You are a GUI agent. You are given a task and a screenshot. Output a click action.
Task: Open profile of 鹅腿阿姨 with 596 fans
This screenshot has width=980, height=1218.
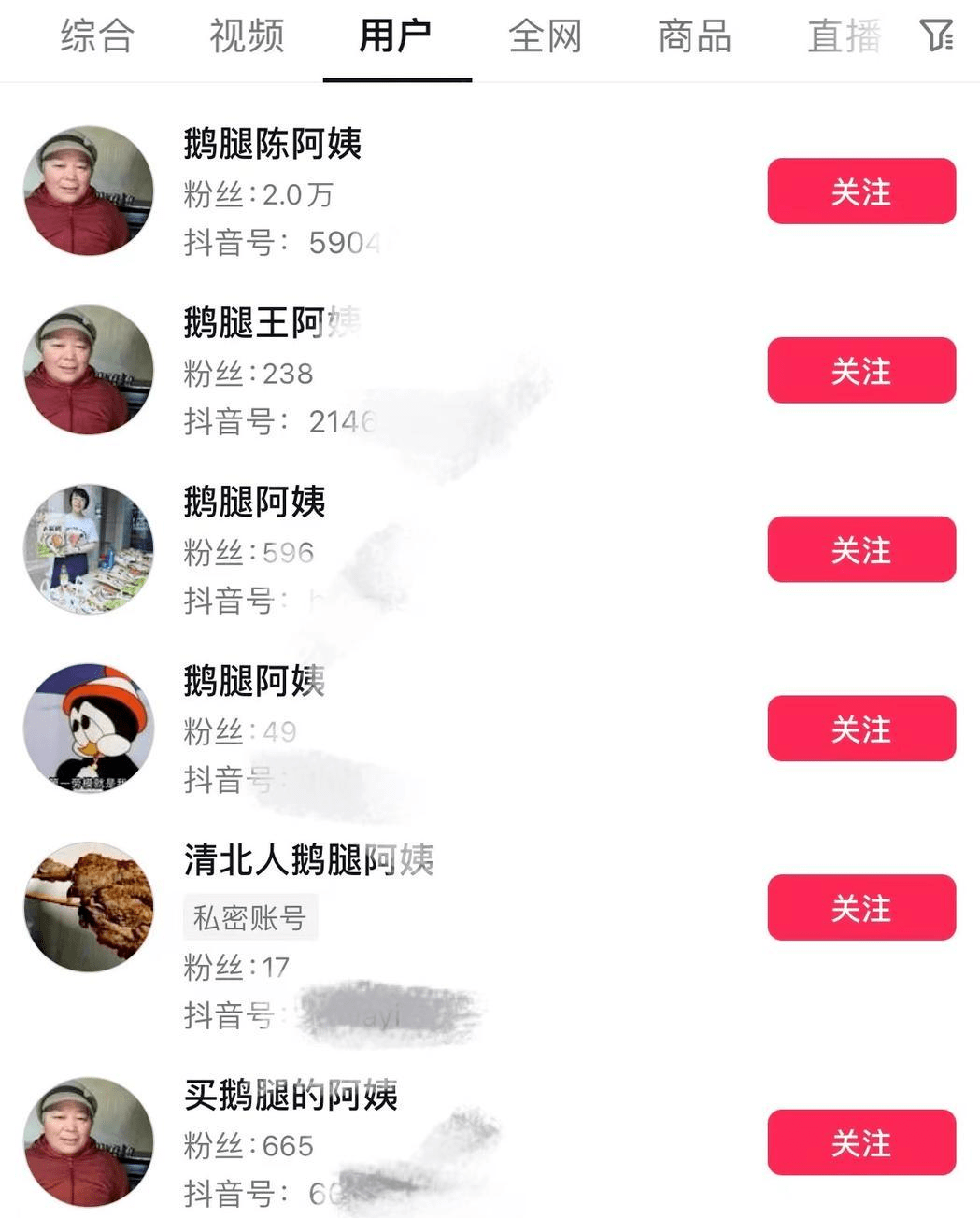pyautogui.click(x=254, y=503)
